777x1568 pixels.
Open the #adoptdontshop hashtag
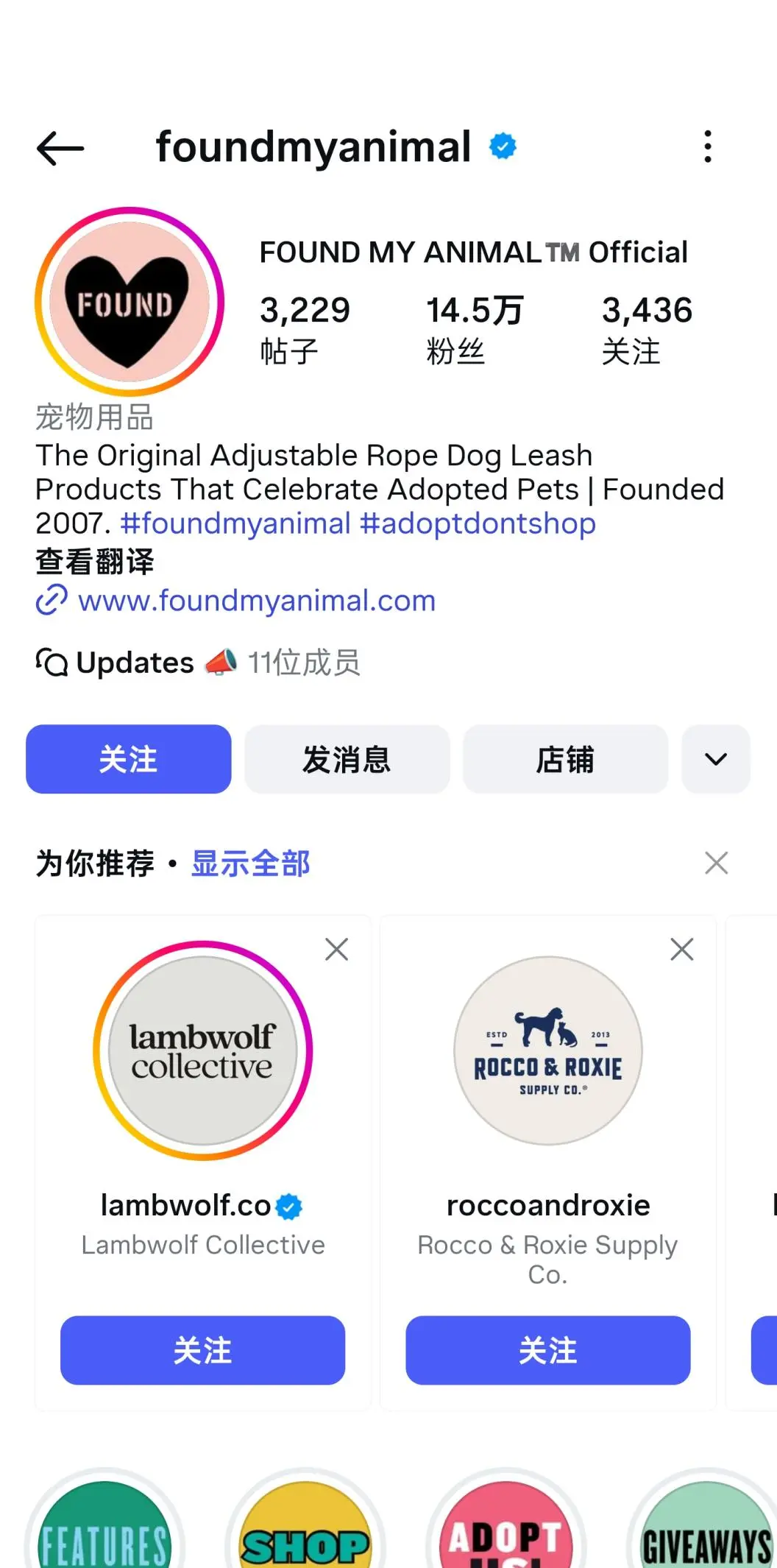coord(478,524)
